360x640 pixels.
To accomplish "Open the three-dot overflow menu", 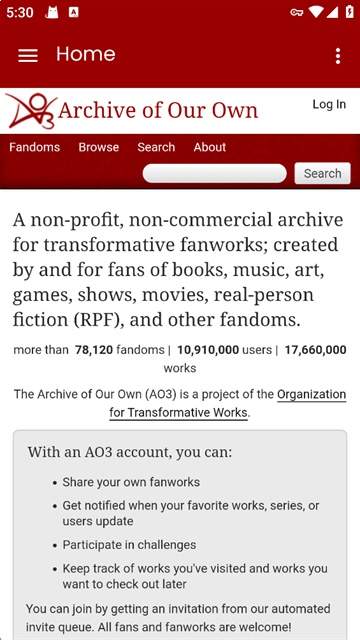I will (x=338, y=56).
